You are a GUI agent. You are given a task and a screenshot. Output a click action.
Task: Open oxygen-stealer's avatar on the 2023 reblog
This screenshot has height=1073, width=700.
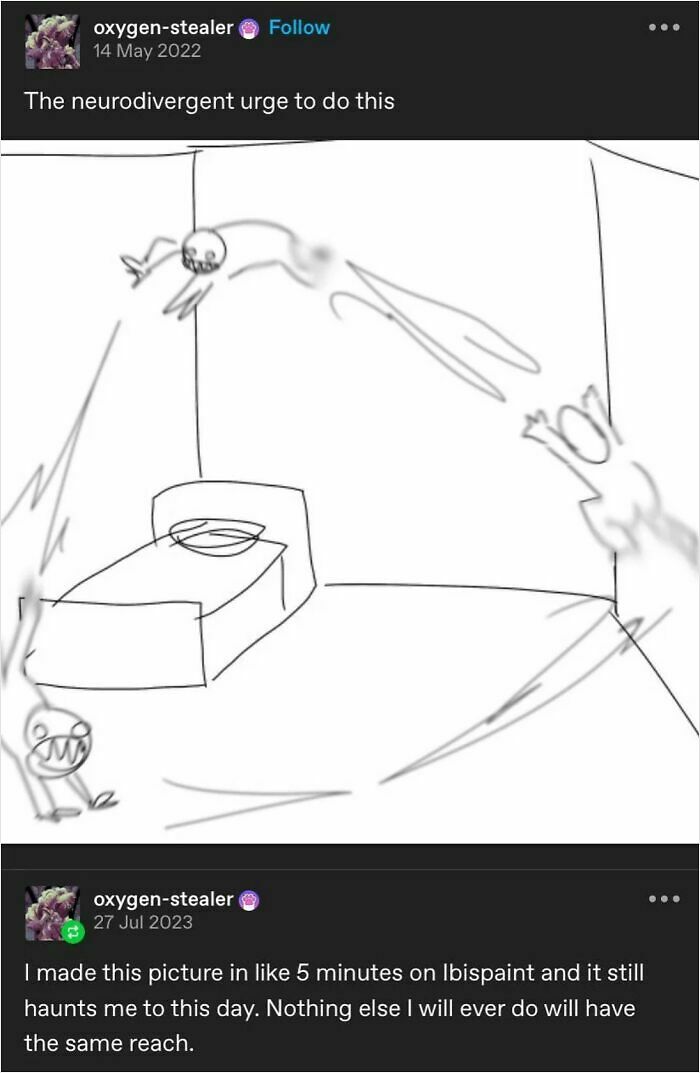tap(51, 911)
